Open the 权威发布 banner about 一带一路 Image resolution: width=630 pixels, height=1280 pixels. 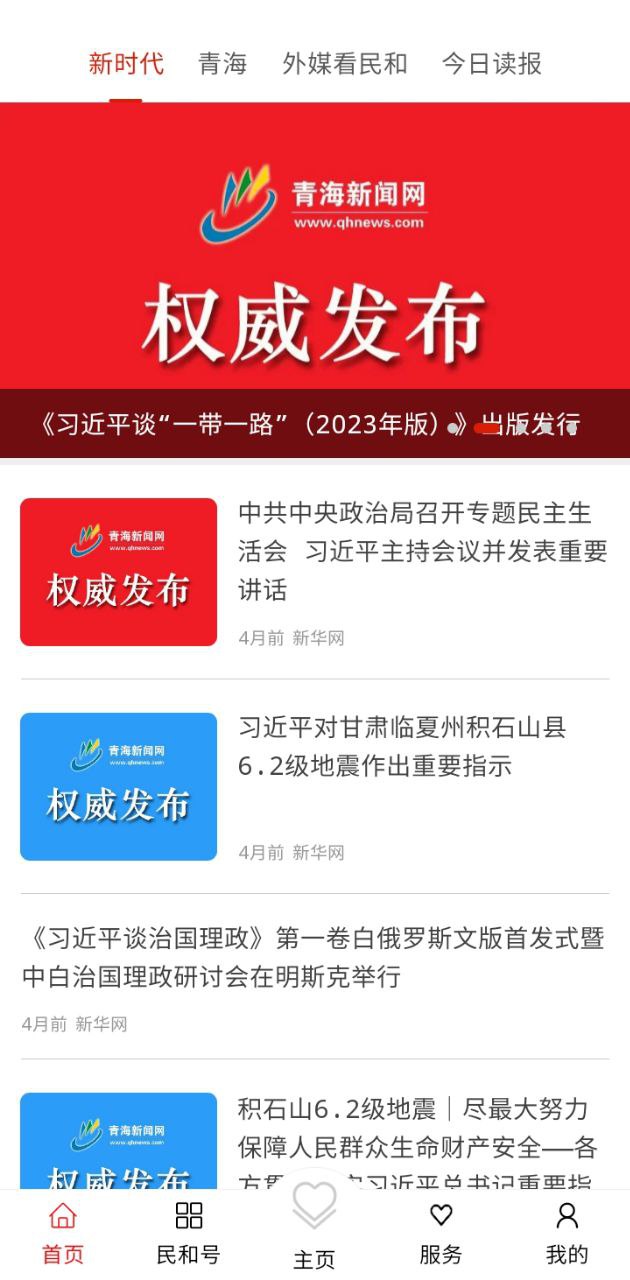(x=315, y=280)
